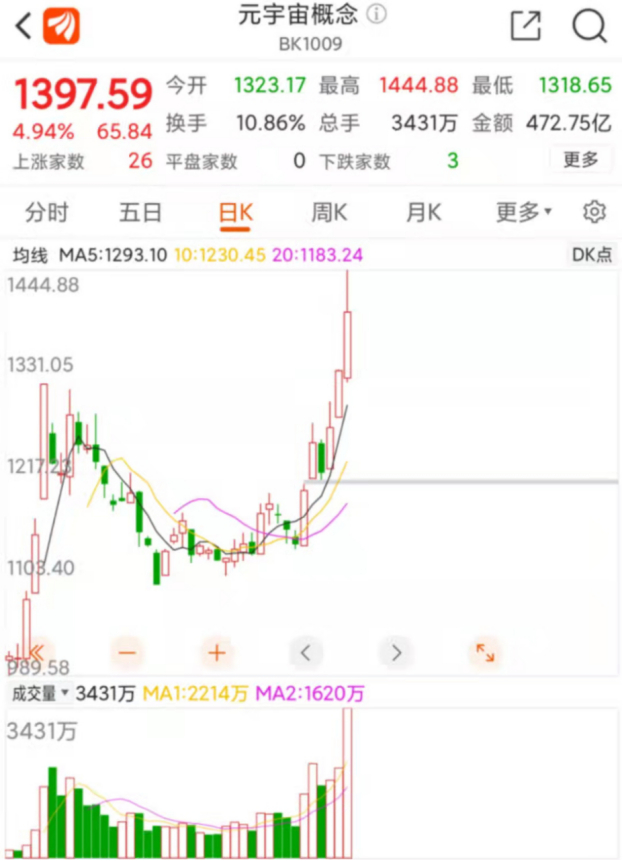Expand the chart to fullscreen

[x=486, y=653]
